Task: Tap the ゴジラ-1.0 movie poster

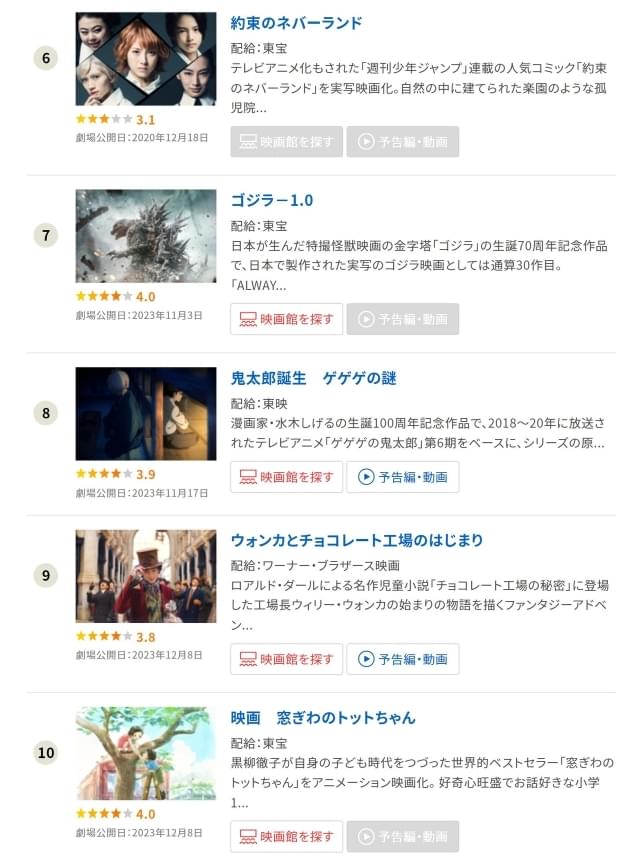Action: (x=146, y=236)
